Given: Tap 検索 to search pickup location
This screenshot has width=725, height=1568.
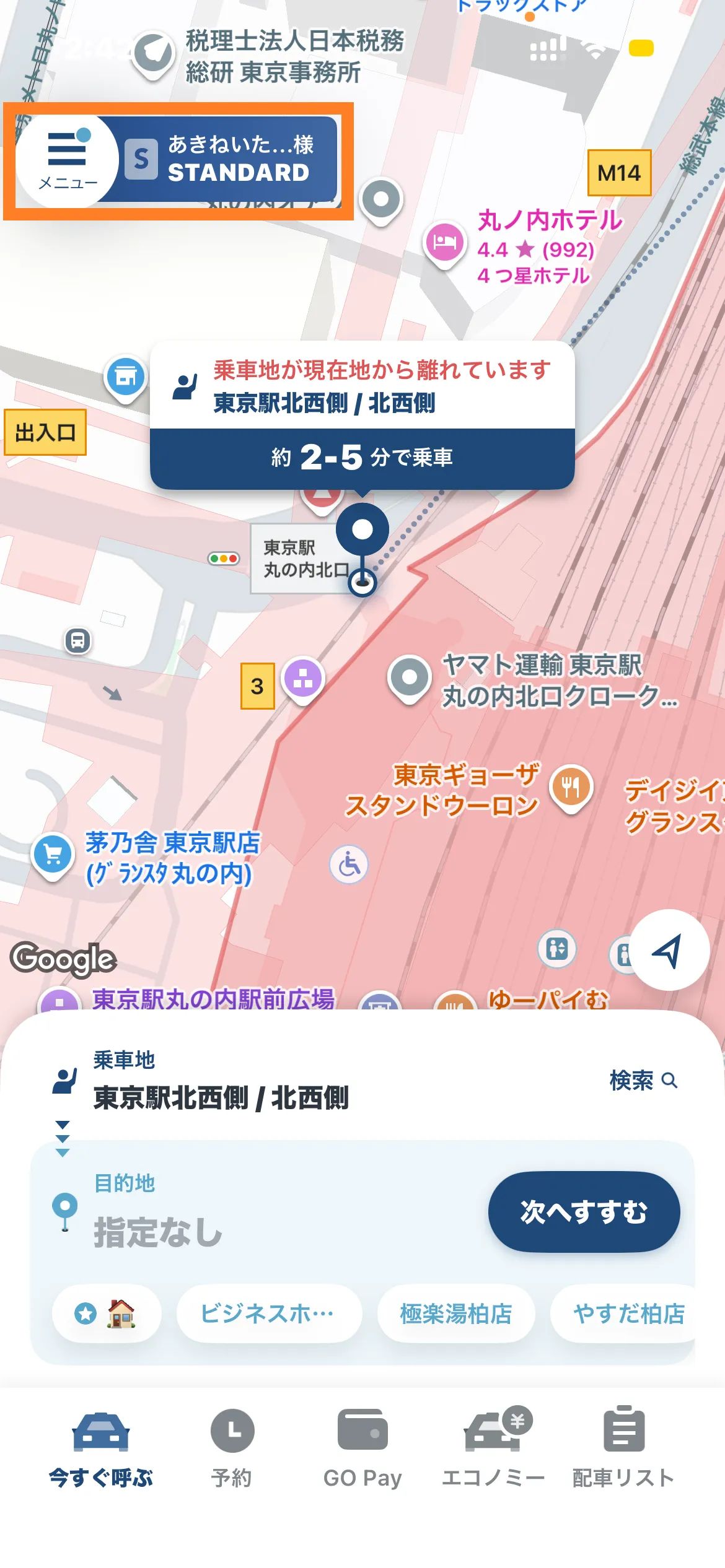Looking at the screenshot, I should click(643, 1080).
